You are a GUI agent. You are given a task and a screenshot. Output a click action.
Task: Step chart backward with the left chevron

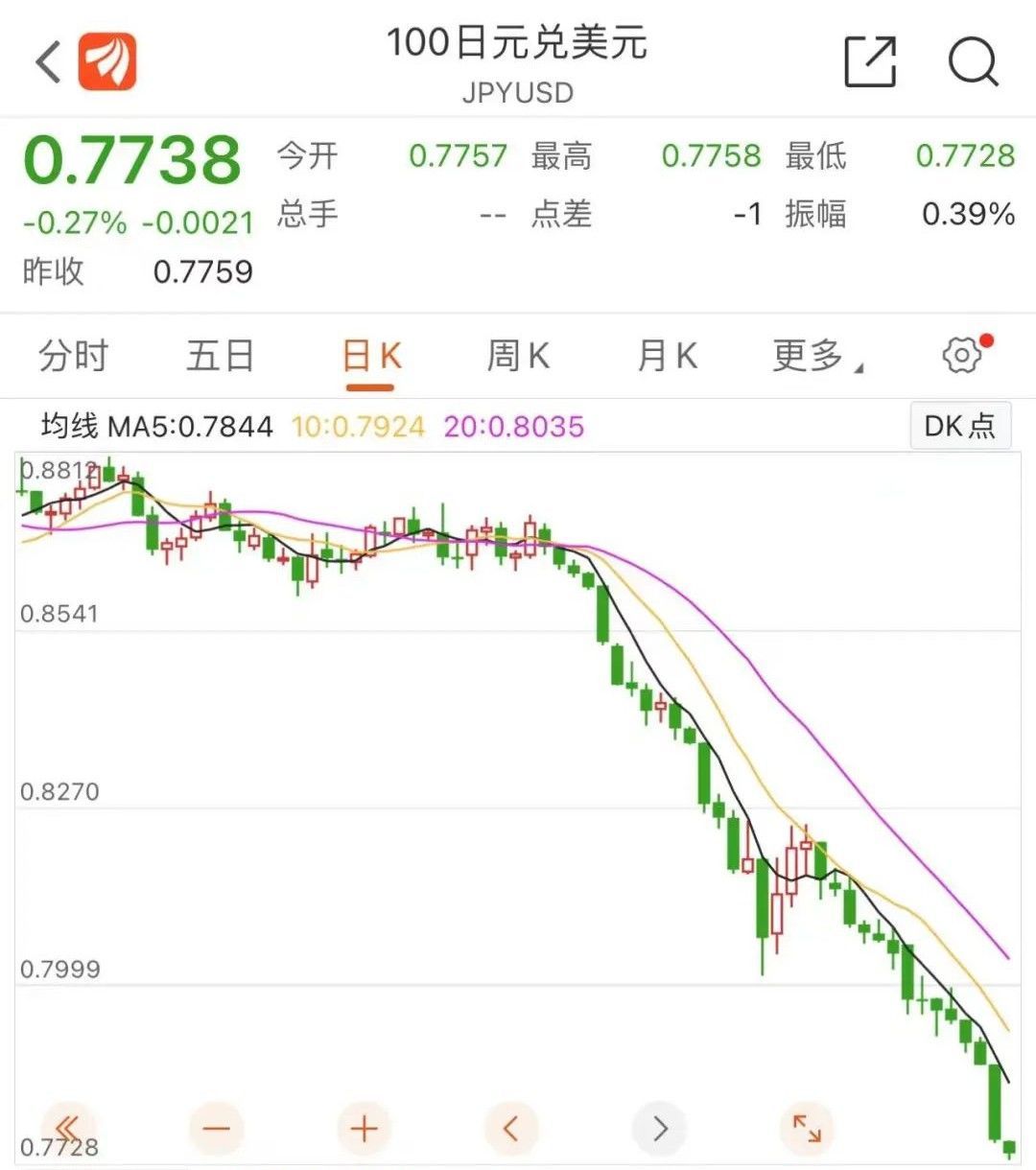[x=511, y=1129]
